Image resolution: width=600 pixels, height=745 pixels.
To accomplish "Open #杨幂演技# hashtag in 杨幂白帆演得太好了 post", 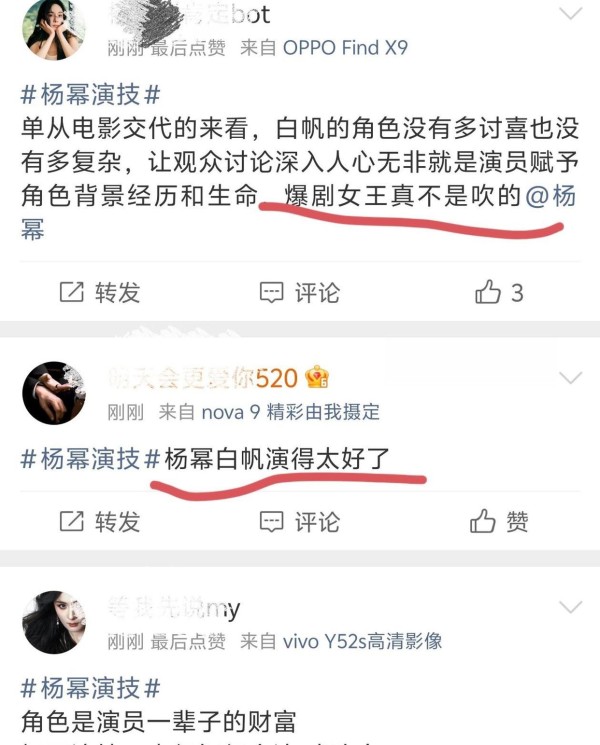I will [91, 459].
